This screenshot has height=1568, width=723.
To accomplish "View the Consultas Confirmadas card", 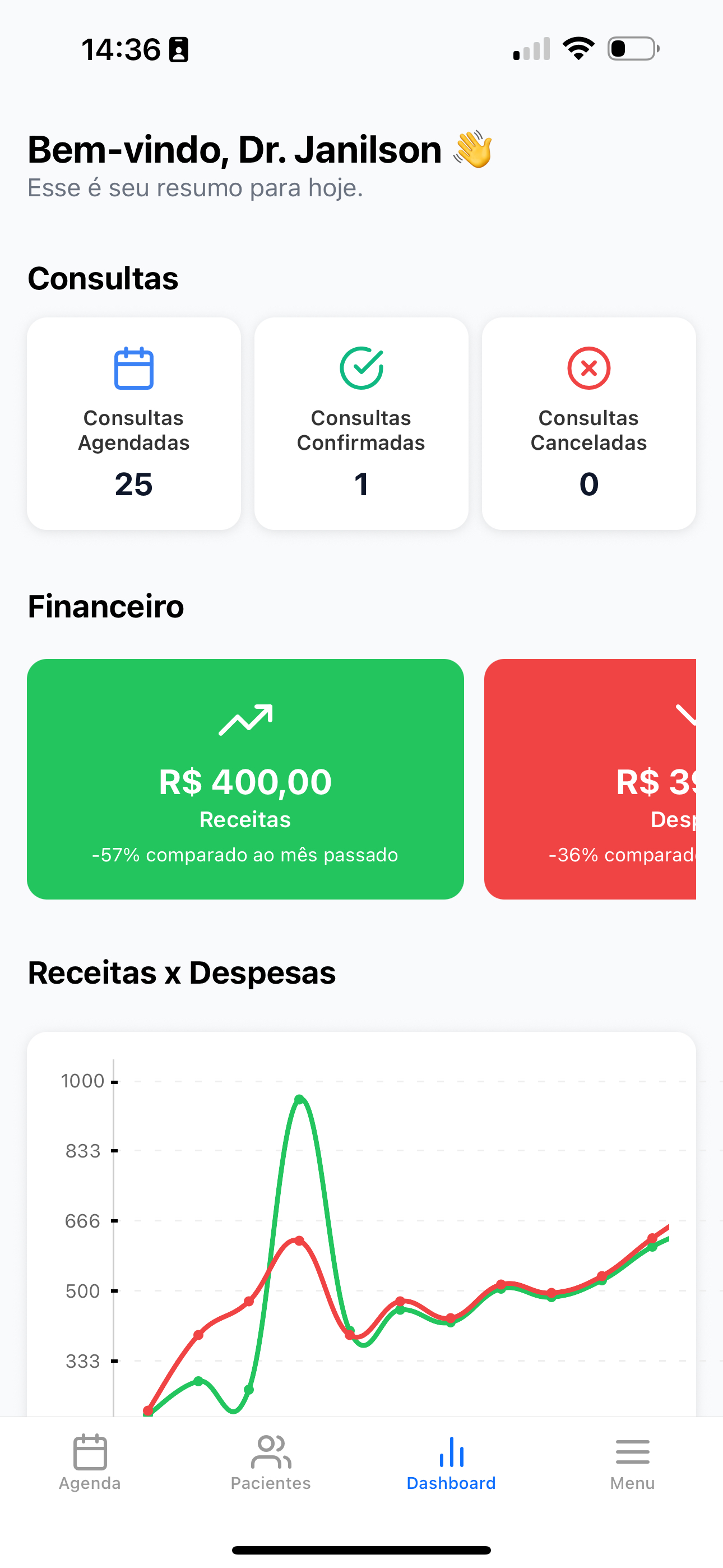I will click(x=361, y=423).
